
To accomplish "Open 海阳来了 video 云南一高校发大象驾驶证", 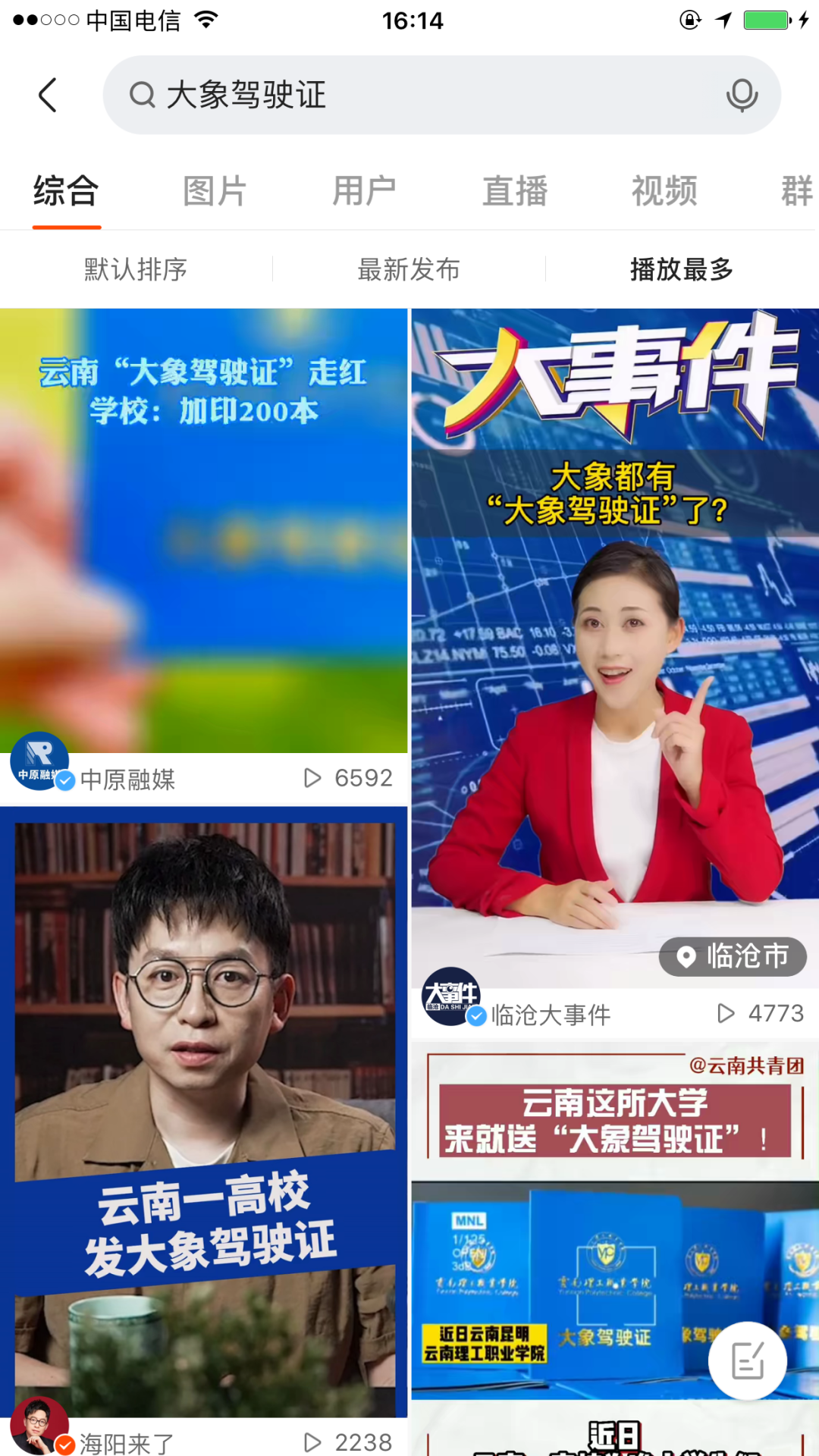I will click(x=203, y=1107).
